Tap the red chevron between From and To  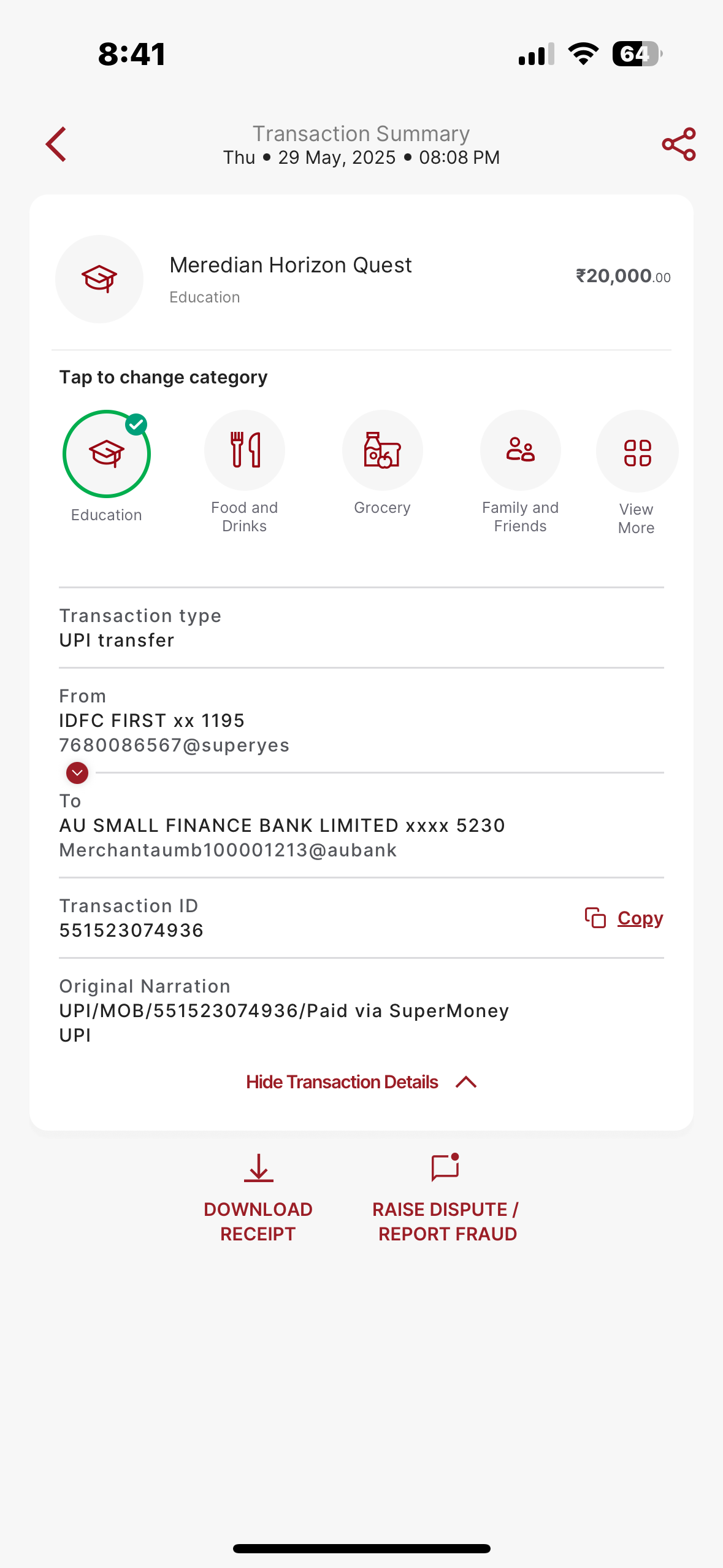click(x=77, y=773)
